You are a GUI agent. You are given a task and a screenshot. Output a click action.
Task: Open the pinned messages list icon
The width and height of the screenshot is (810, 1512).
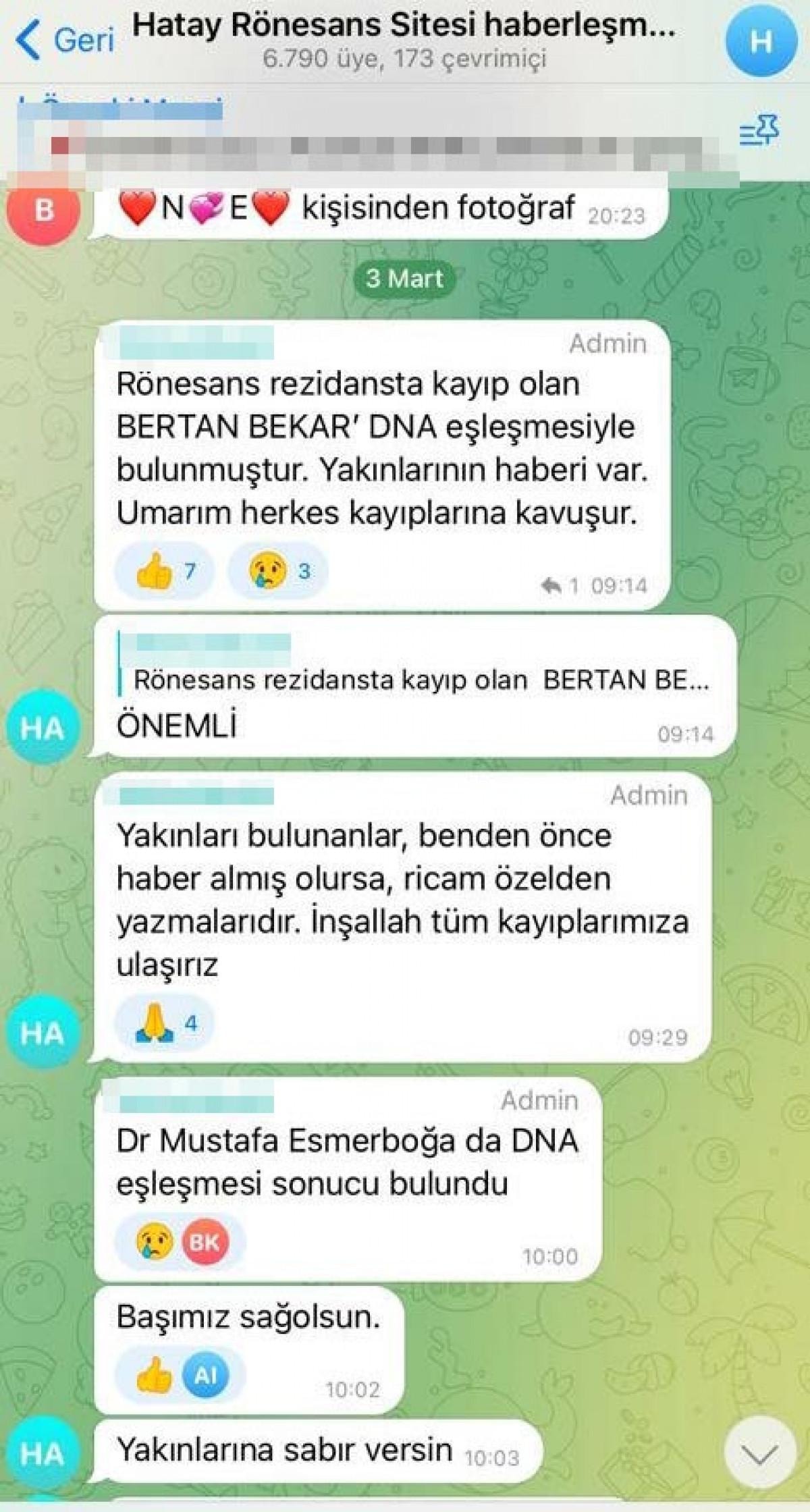click(759, 131)
